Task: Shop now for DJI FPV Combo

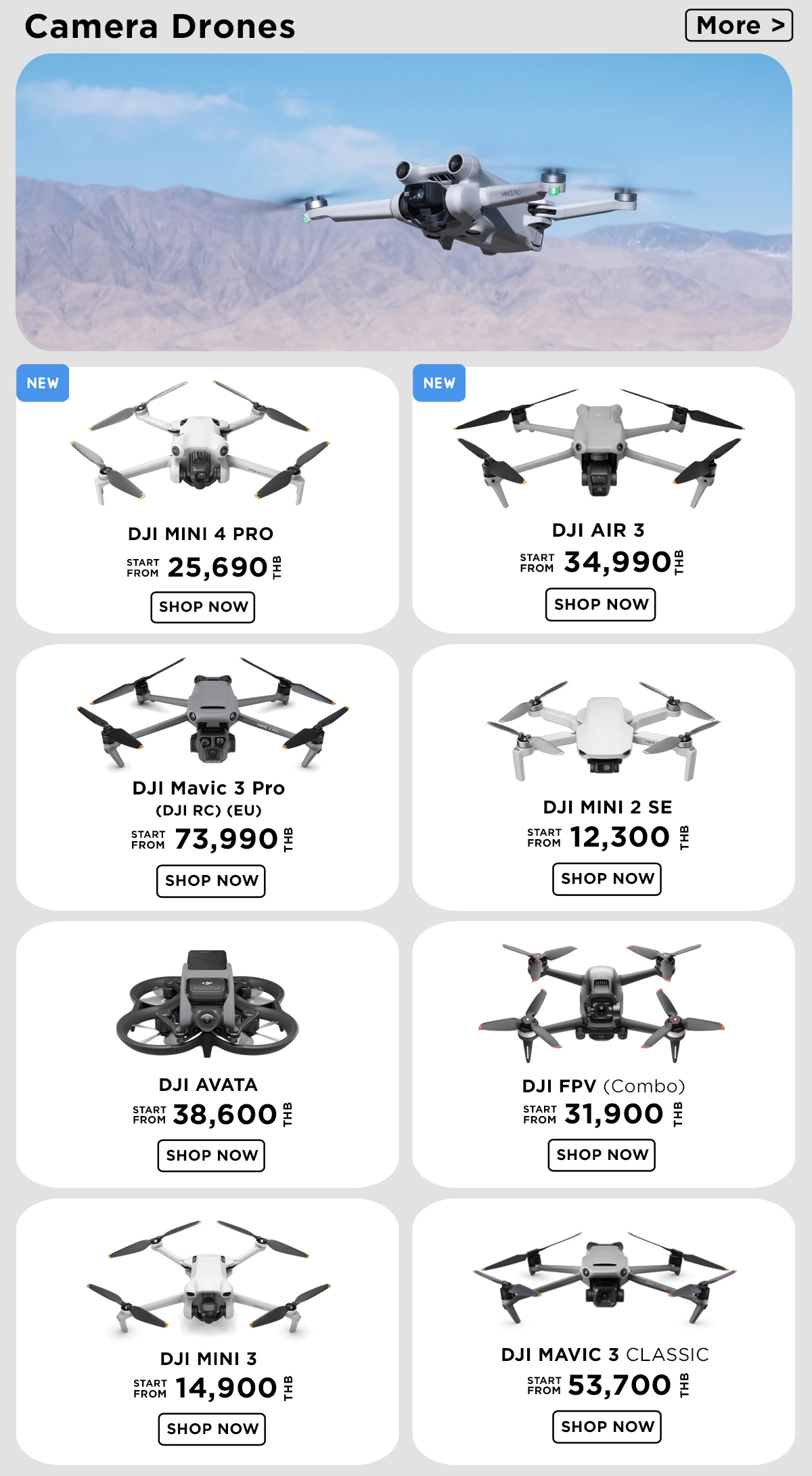Action: coord(602,1155)
